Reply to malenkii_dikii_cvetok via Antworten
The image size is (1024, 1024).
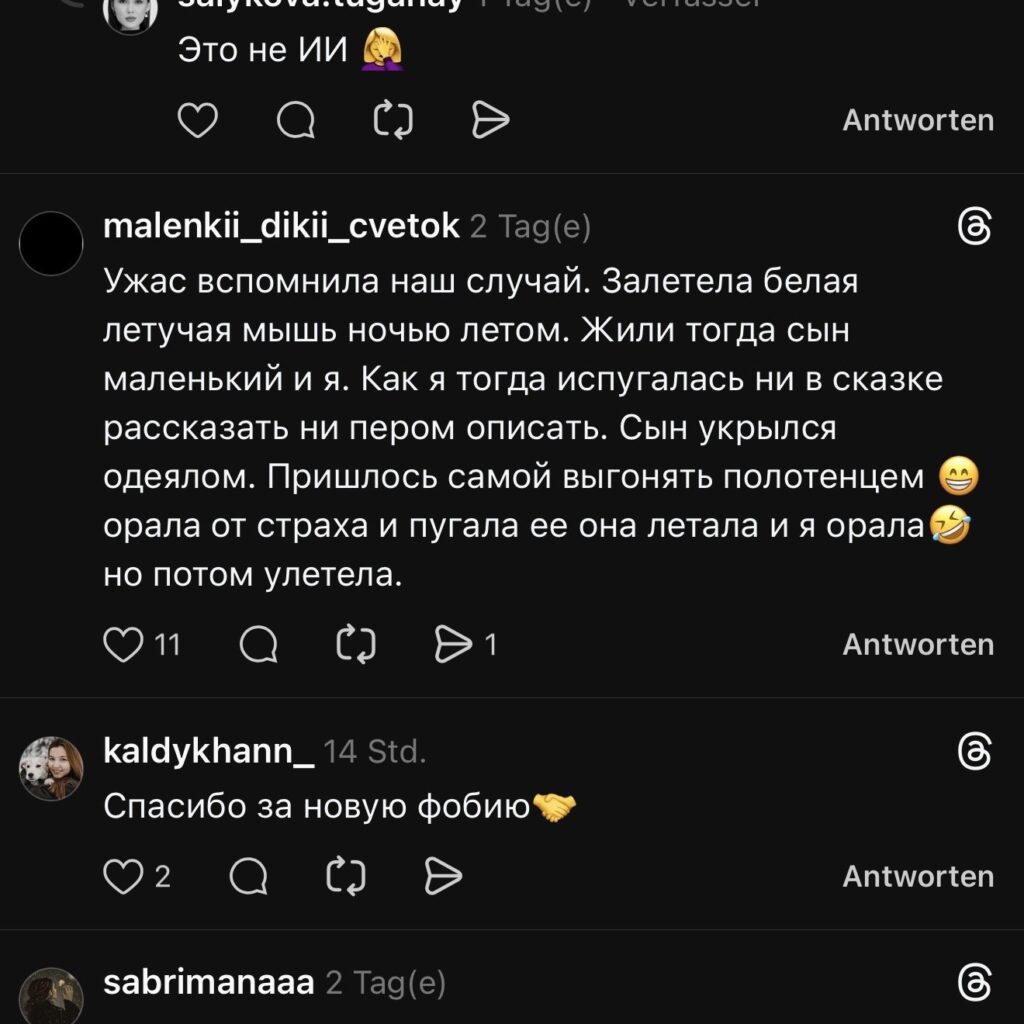pos(918,645)
